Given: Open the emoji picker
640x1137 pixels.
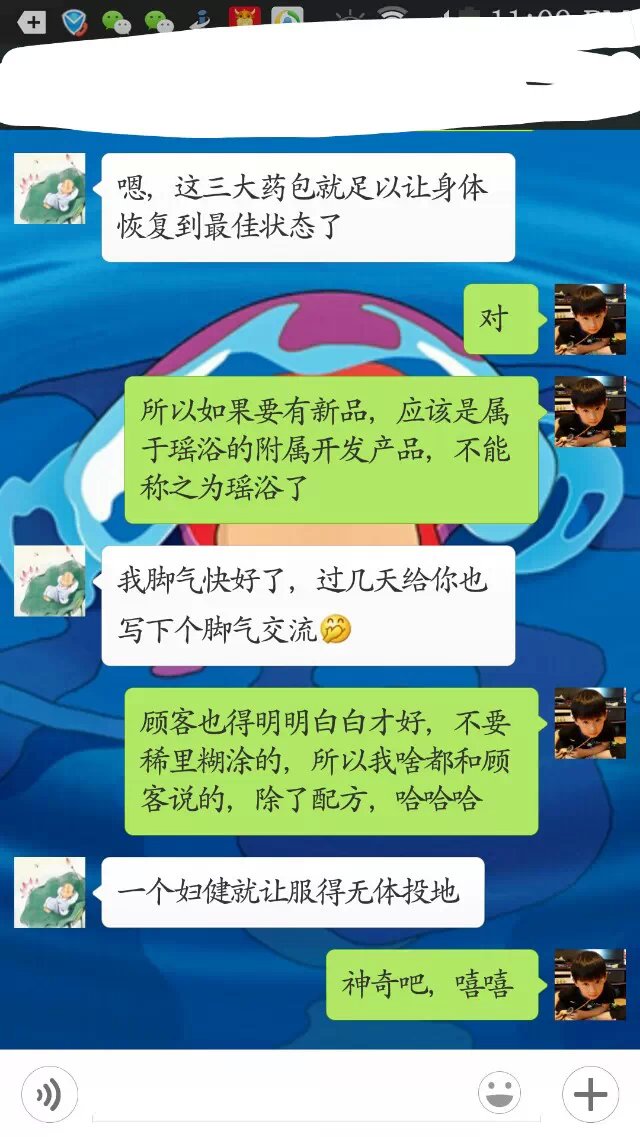Looking at the screenshot, I should (499, 1095).
